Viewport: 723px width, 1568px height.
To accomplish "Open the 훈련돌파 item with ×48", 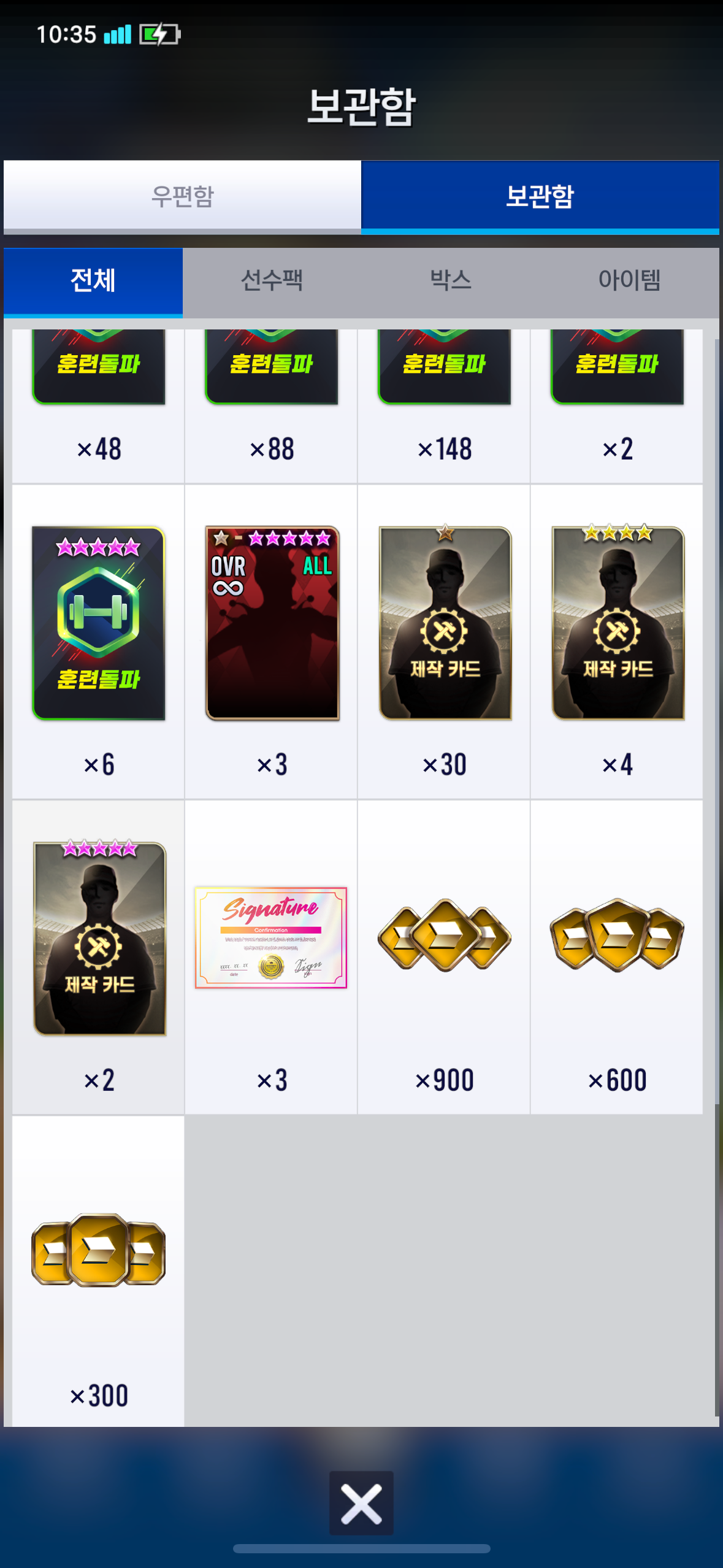I will 98,405.
